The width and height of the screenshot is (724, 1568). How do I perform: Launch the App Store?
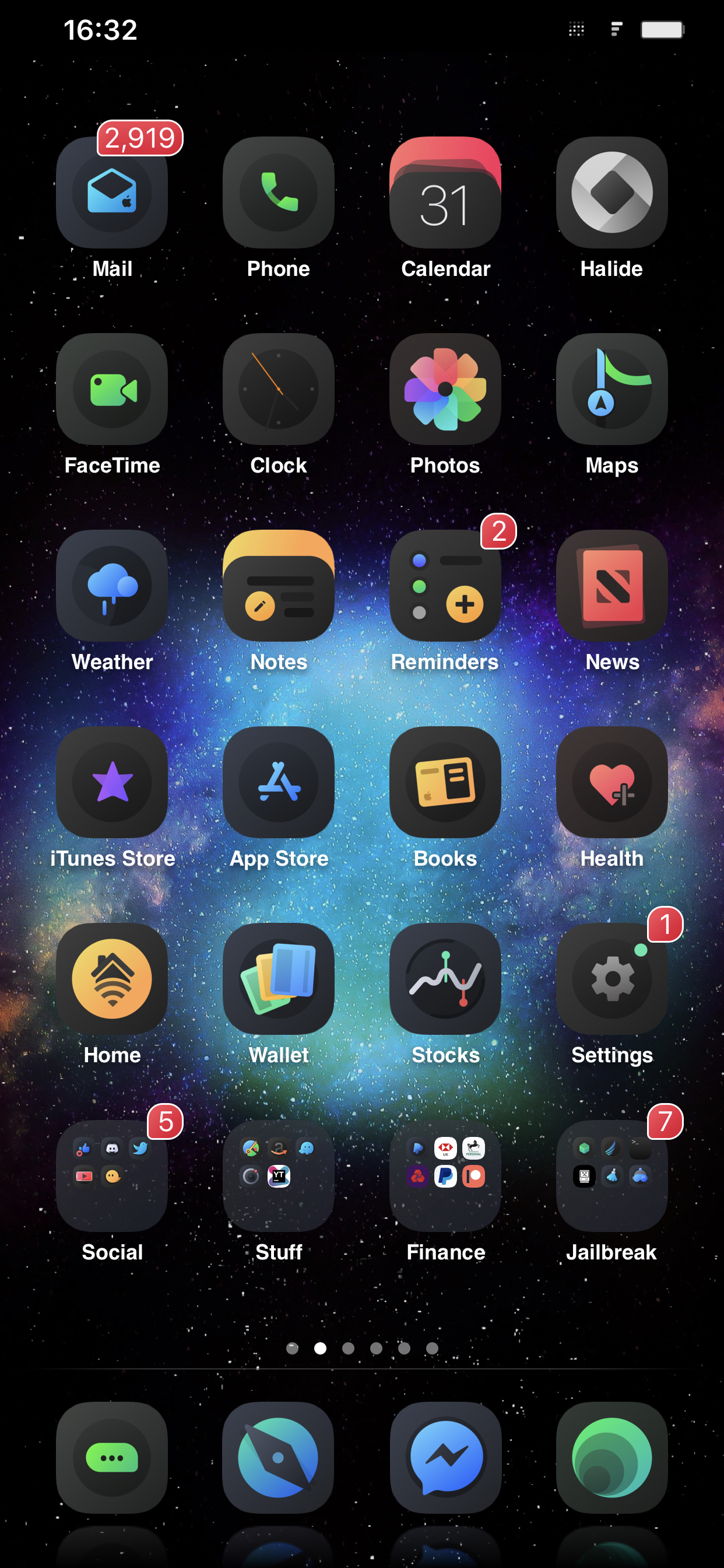pyautogui.click(x=279, y=782)
